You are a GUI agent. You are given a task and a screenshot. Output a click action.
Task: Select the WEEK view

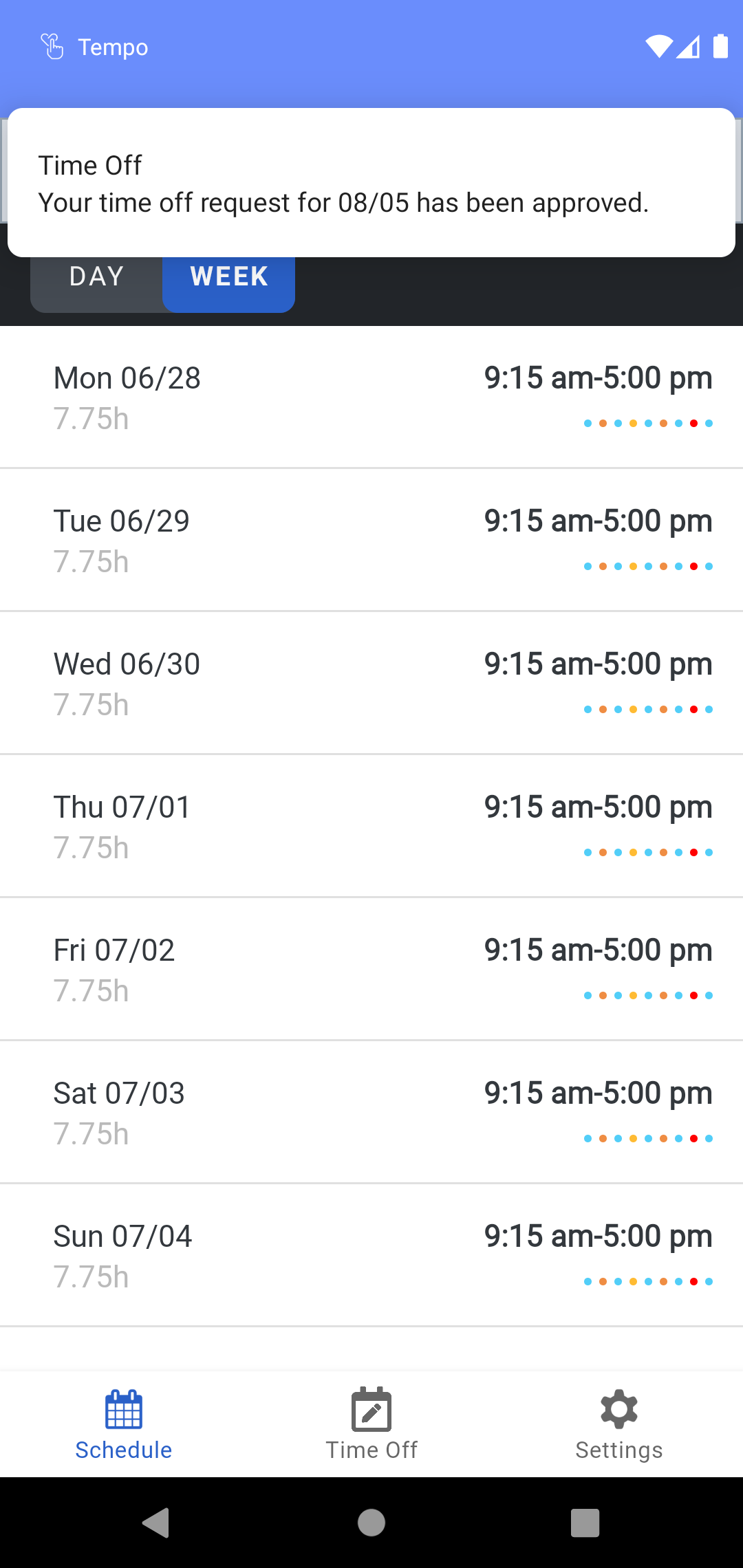point(229,282)
